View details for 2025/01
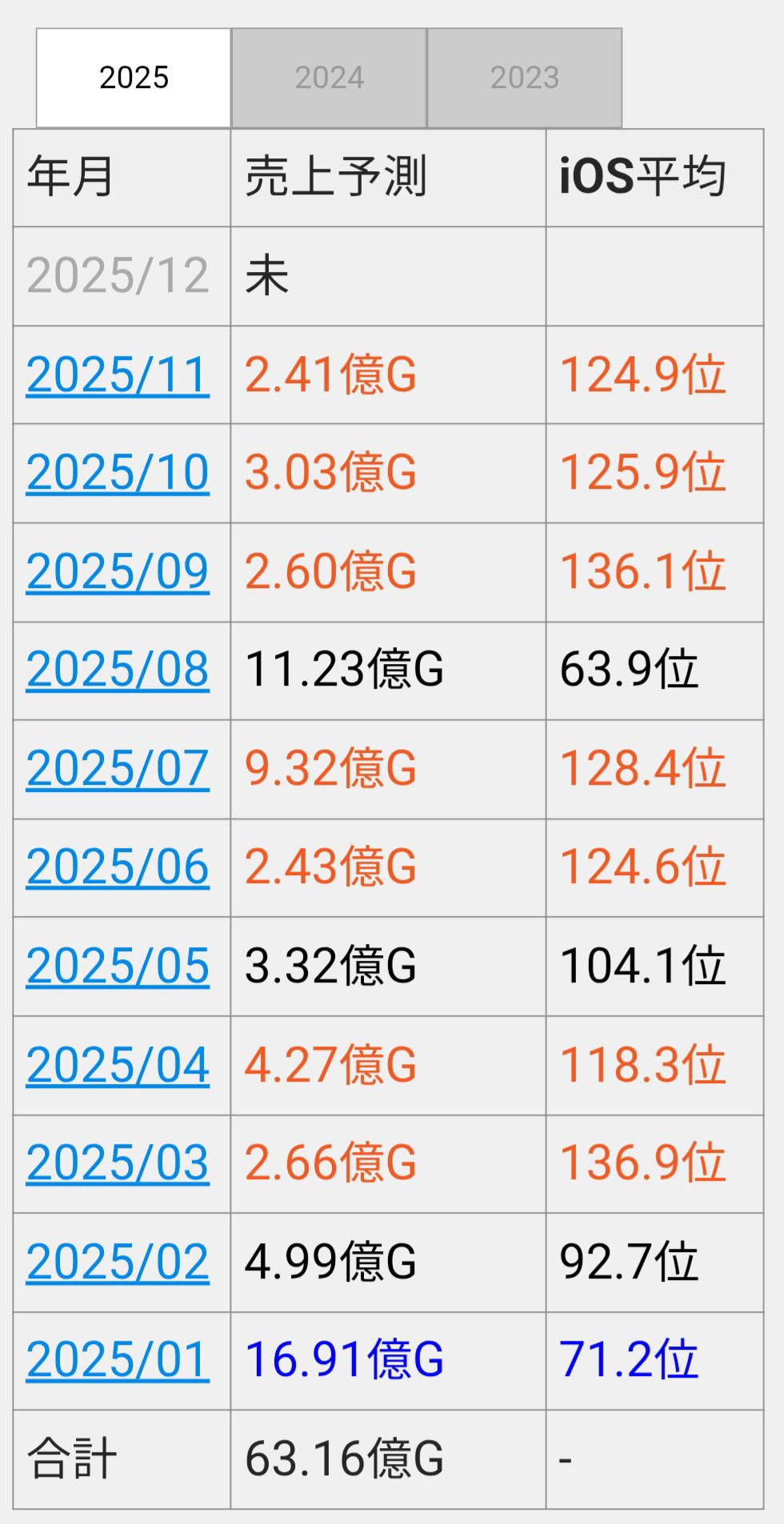The height and width of the screenshot is (1524, 784). point(118,1360)
